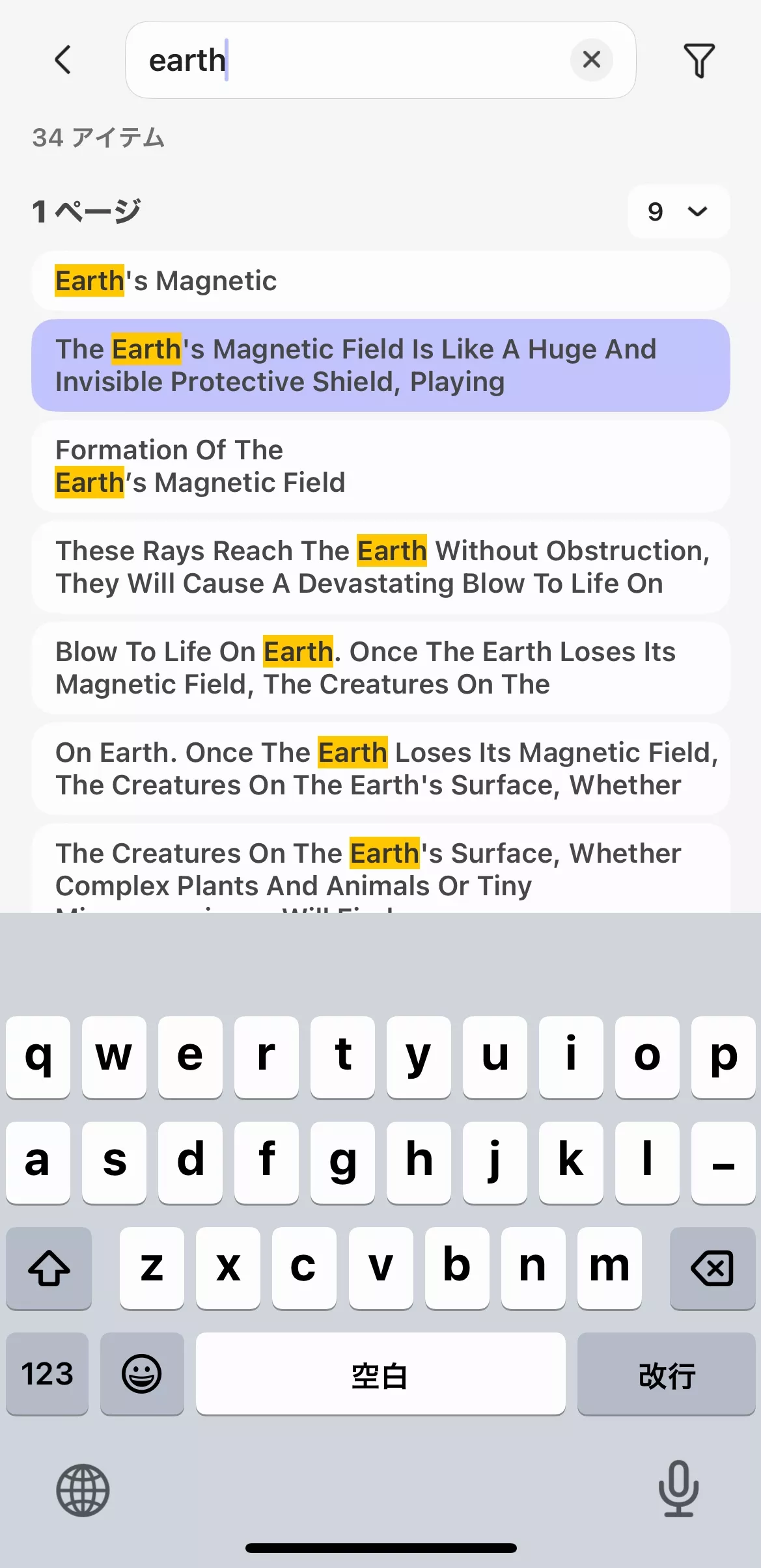Switch to the numeric keyboard with 123

click(x=46, y=1374)
